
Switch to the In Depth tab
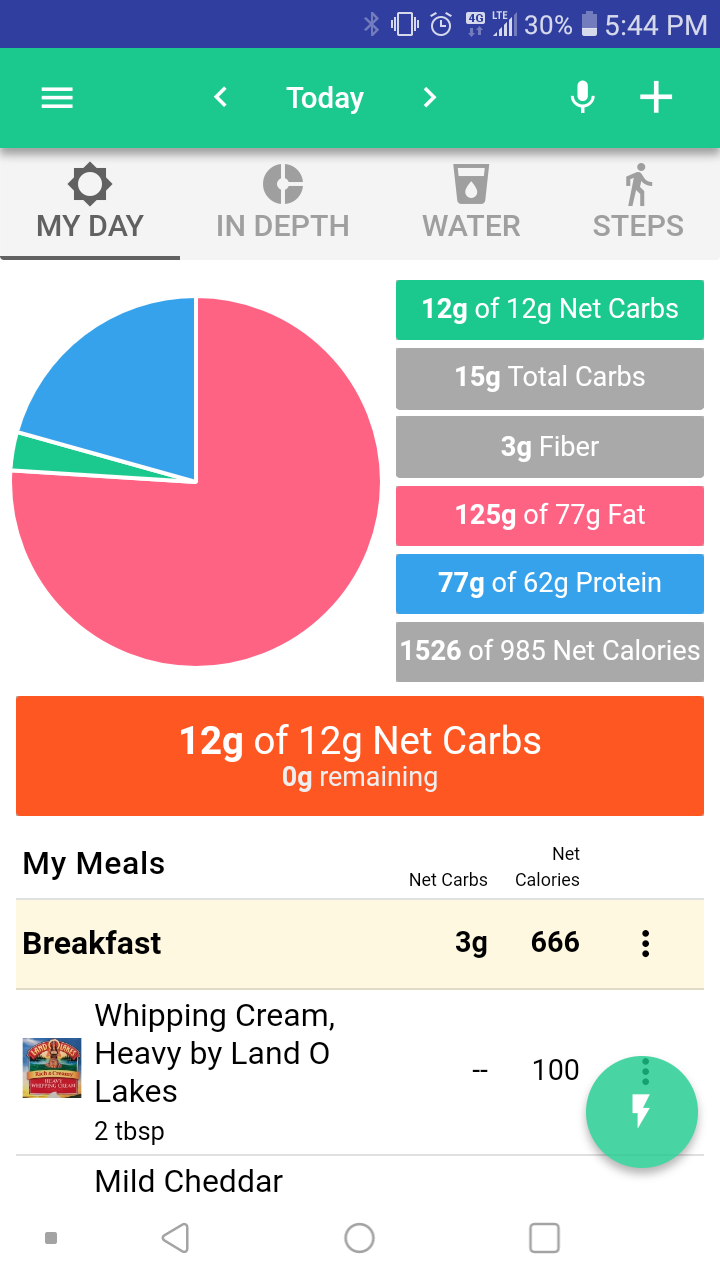pyautogui.click(x=283, y=204)
